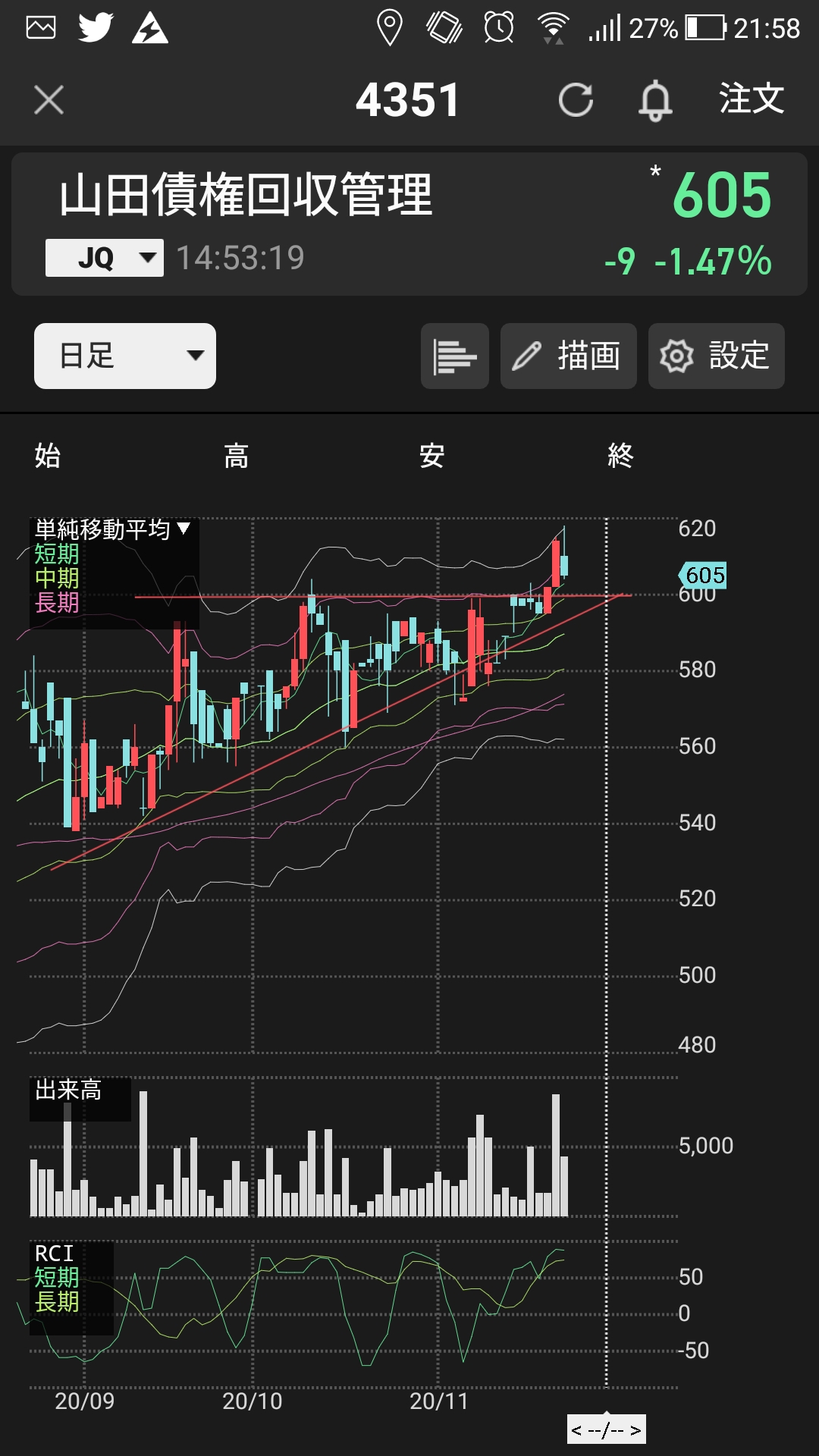
Task: Tap 注文 to place an order
Action: pos(751,99)
